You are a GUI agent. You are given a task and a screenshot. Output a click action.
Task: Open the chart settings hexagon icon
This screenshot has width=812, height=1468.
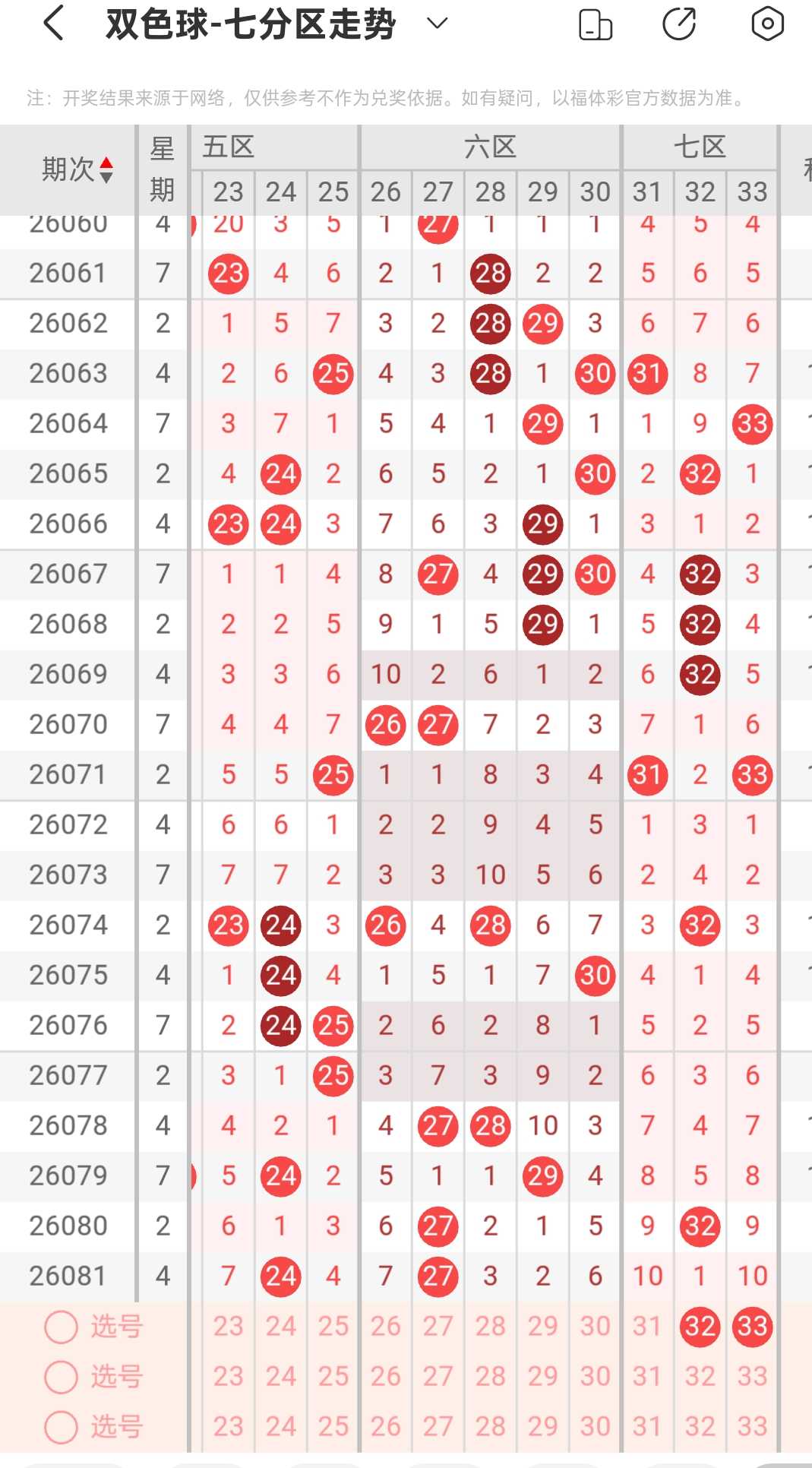point(767,24)
